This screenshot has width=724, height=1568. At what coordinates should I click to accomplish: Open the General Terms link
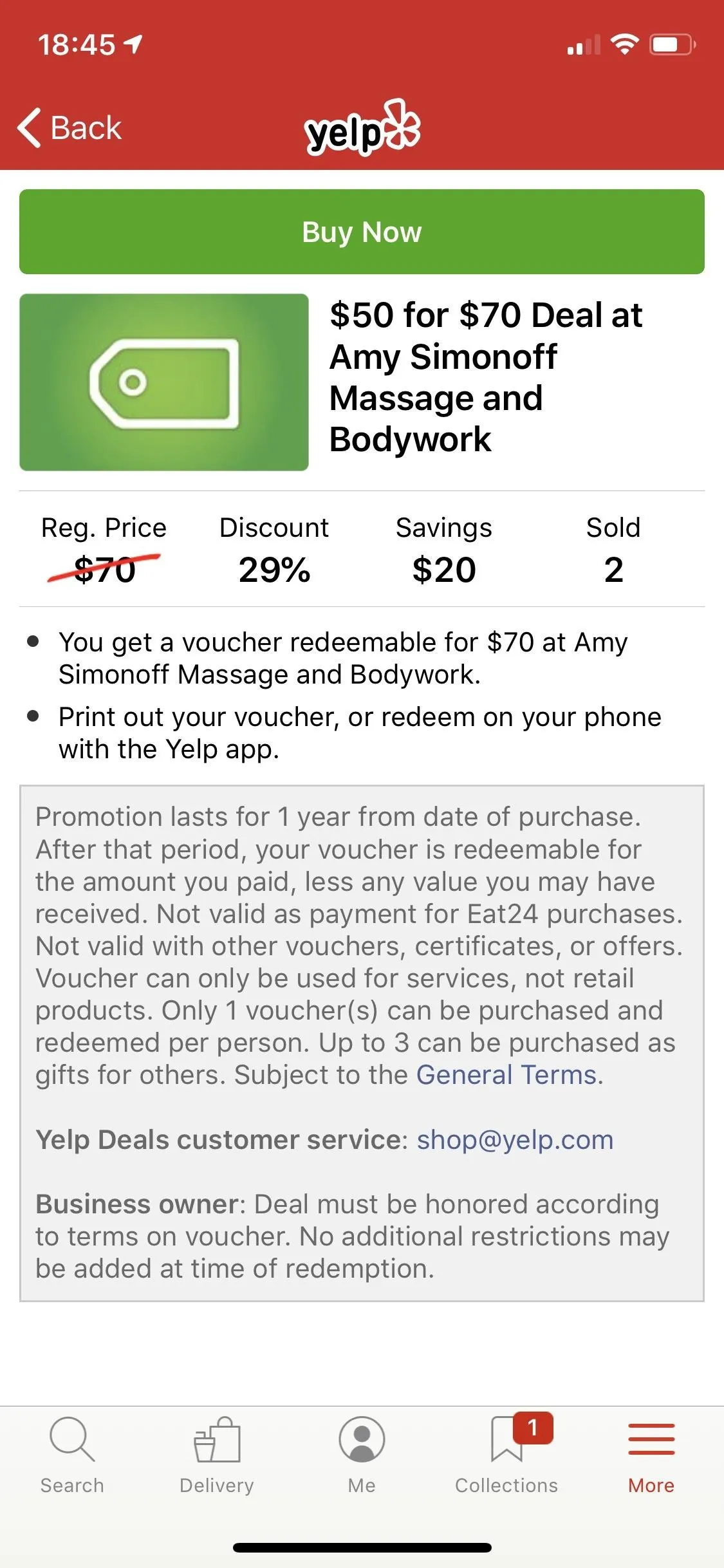coord(506,1075)
